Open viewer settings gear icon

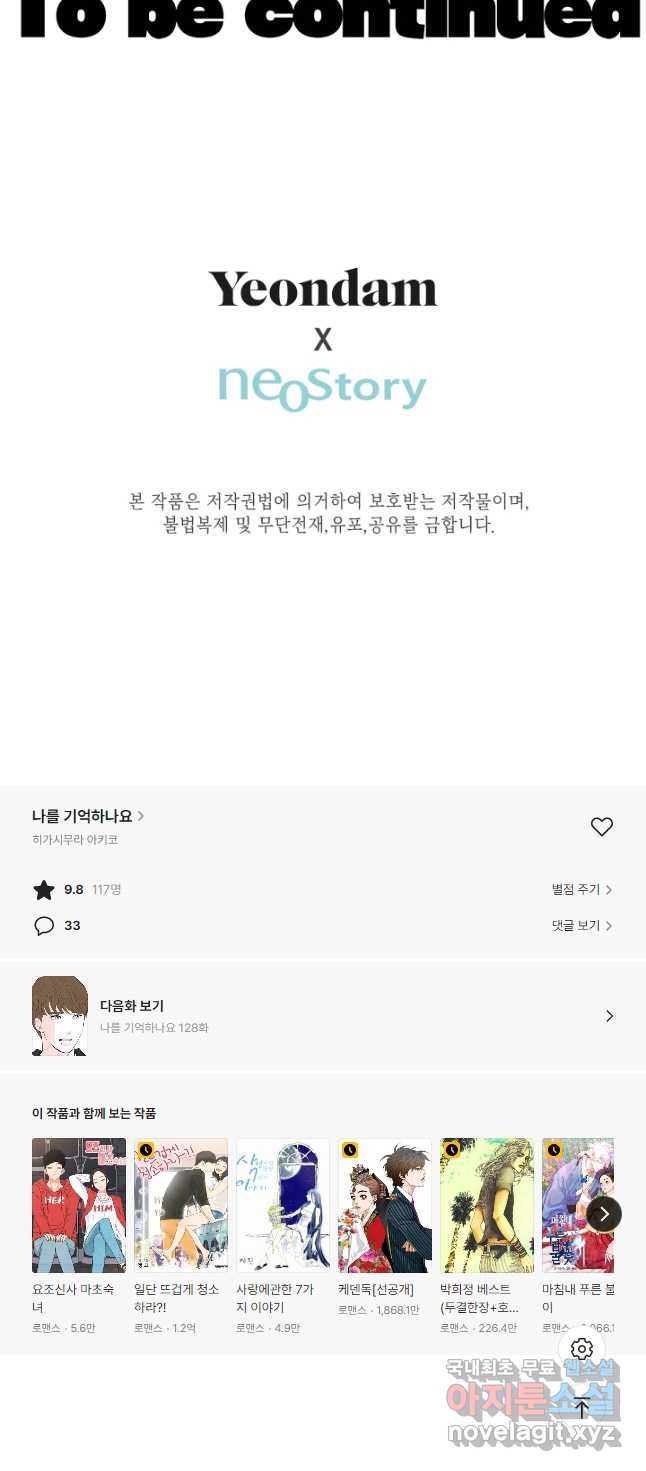coord(582,1349)
